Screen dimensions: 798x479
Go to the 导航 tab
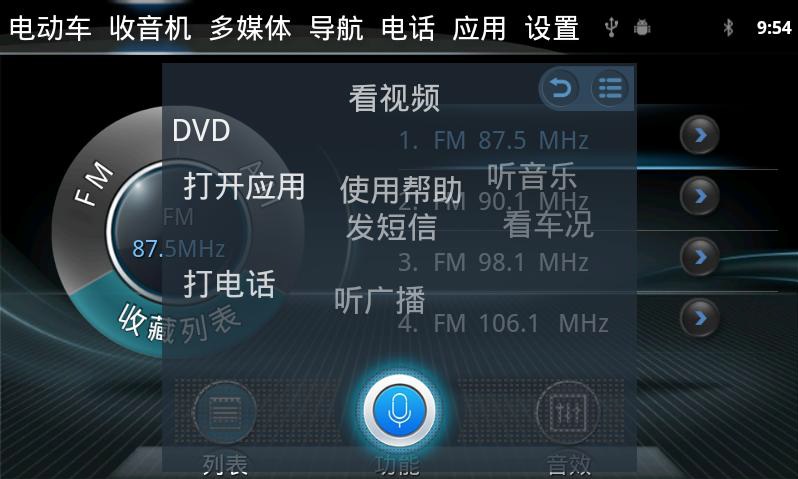(x=336, y=28)
